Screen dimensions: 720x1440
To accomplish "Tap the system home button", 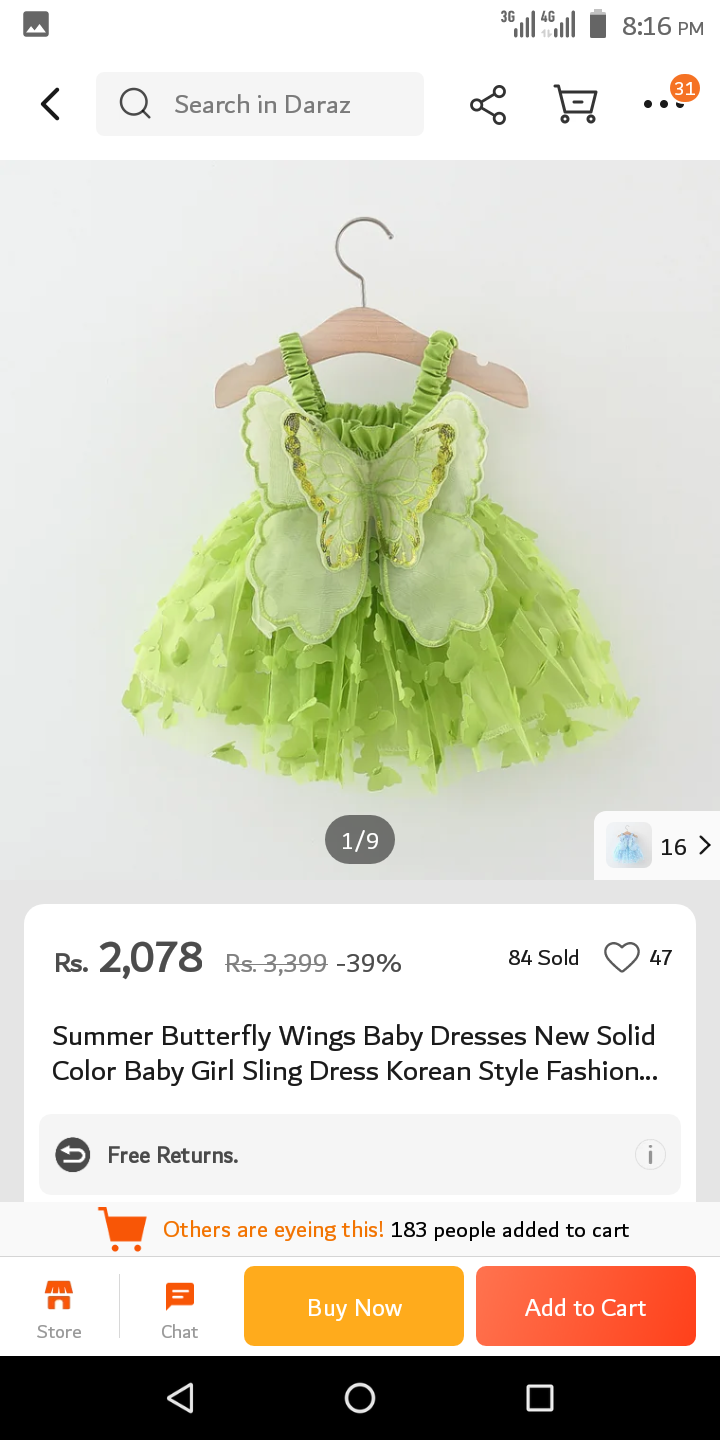I will tap(360, 1398).
